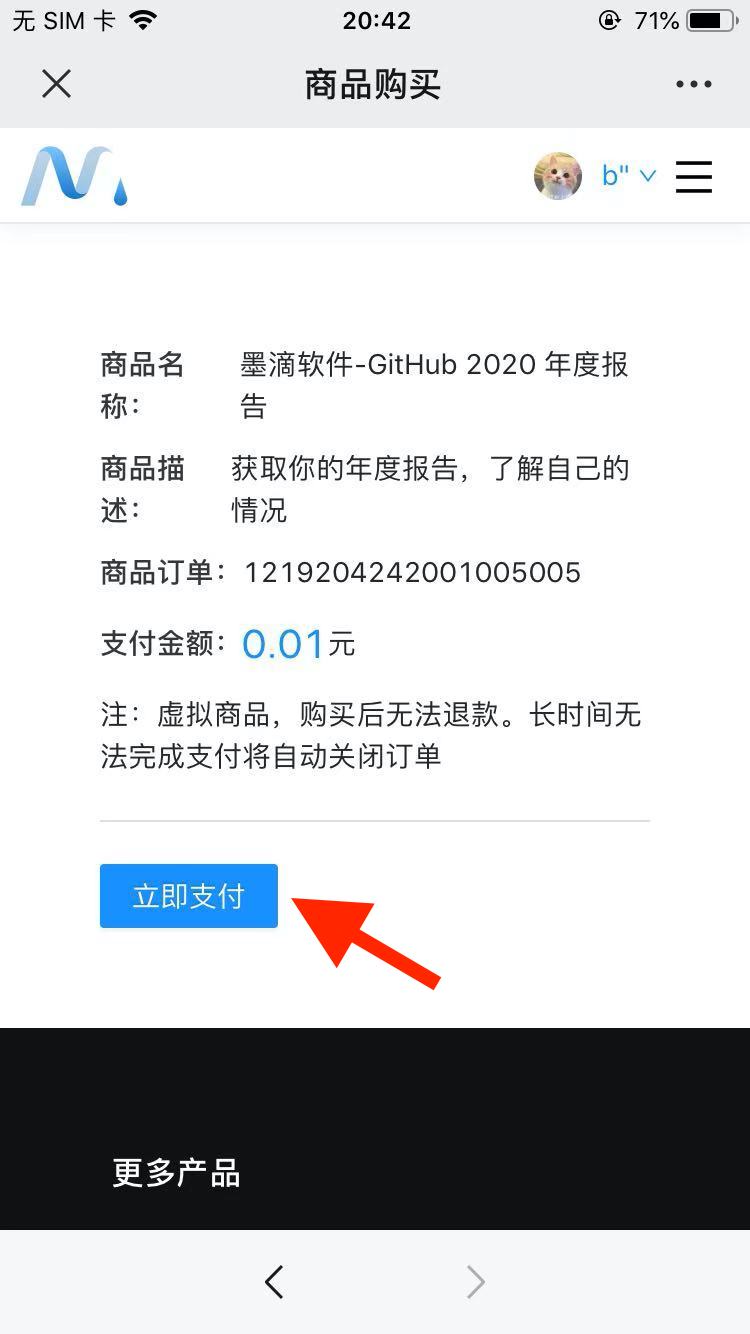Close the 商品购买 web page
Viewport: 750px width, 1334px height.
click(x=57, y=84)
